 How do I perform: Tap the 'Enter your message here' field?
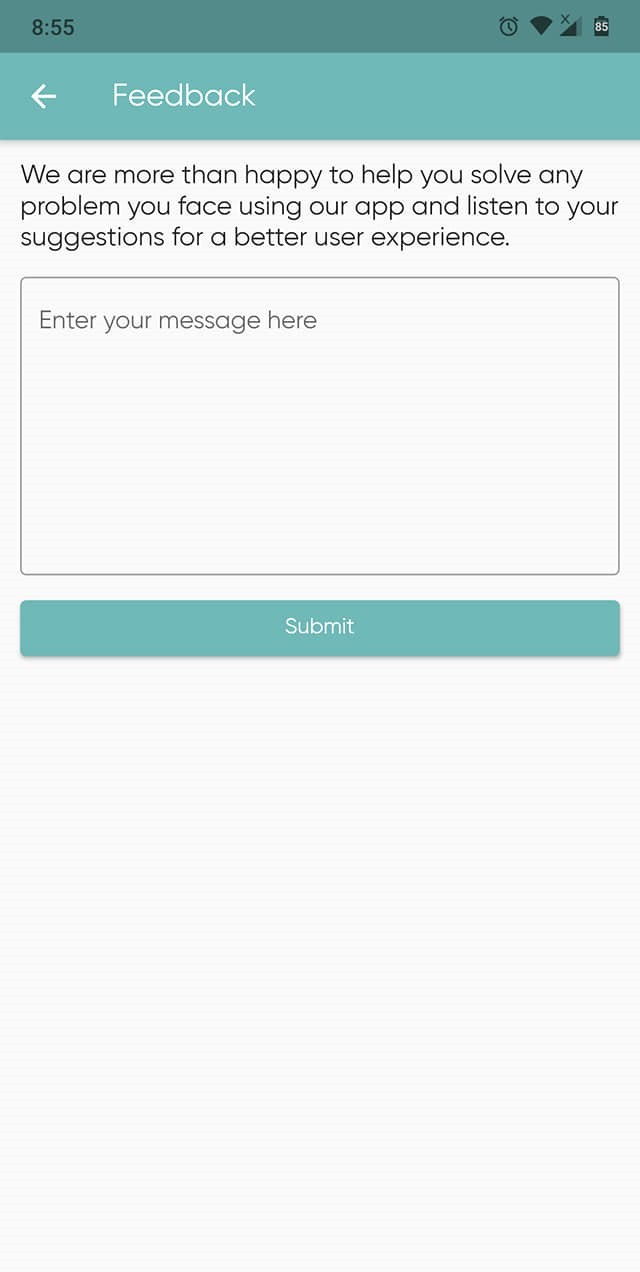click(320, 426)
